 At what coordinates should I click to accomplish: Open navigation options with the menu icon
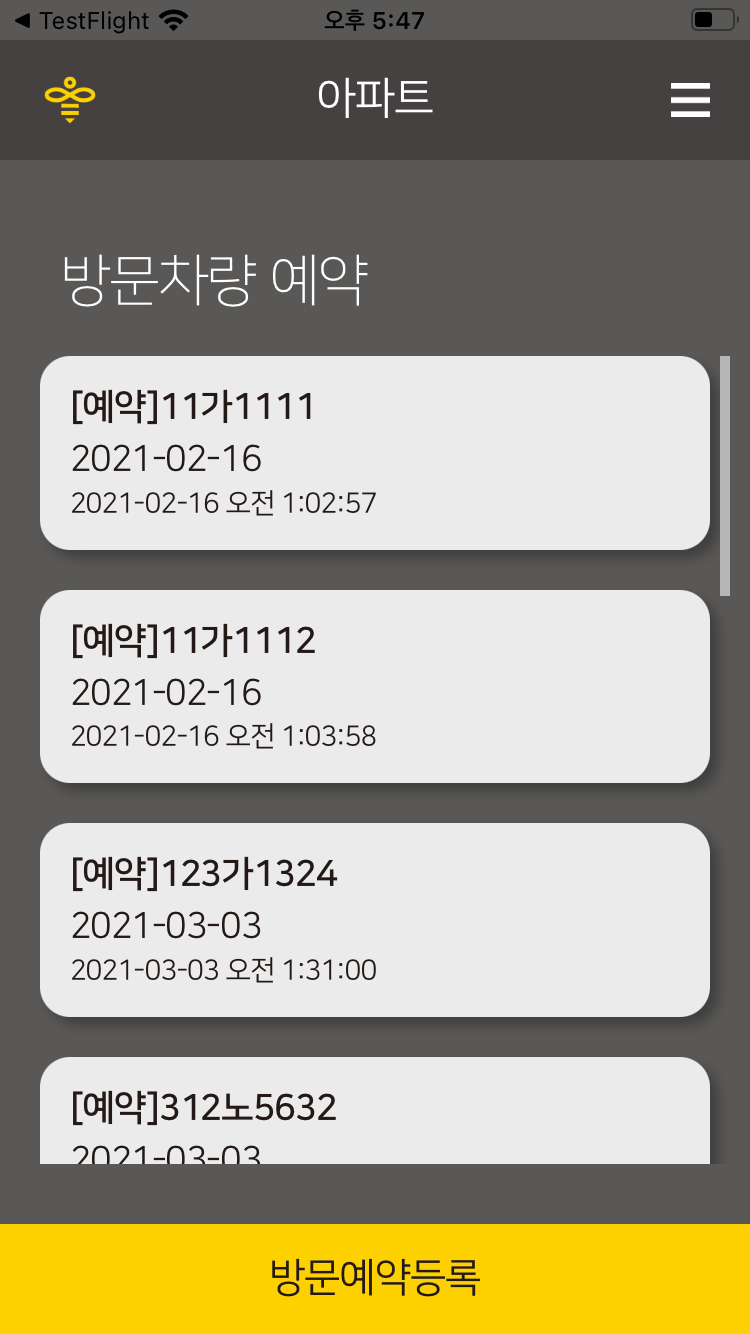[x=690, y=100]
